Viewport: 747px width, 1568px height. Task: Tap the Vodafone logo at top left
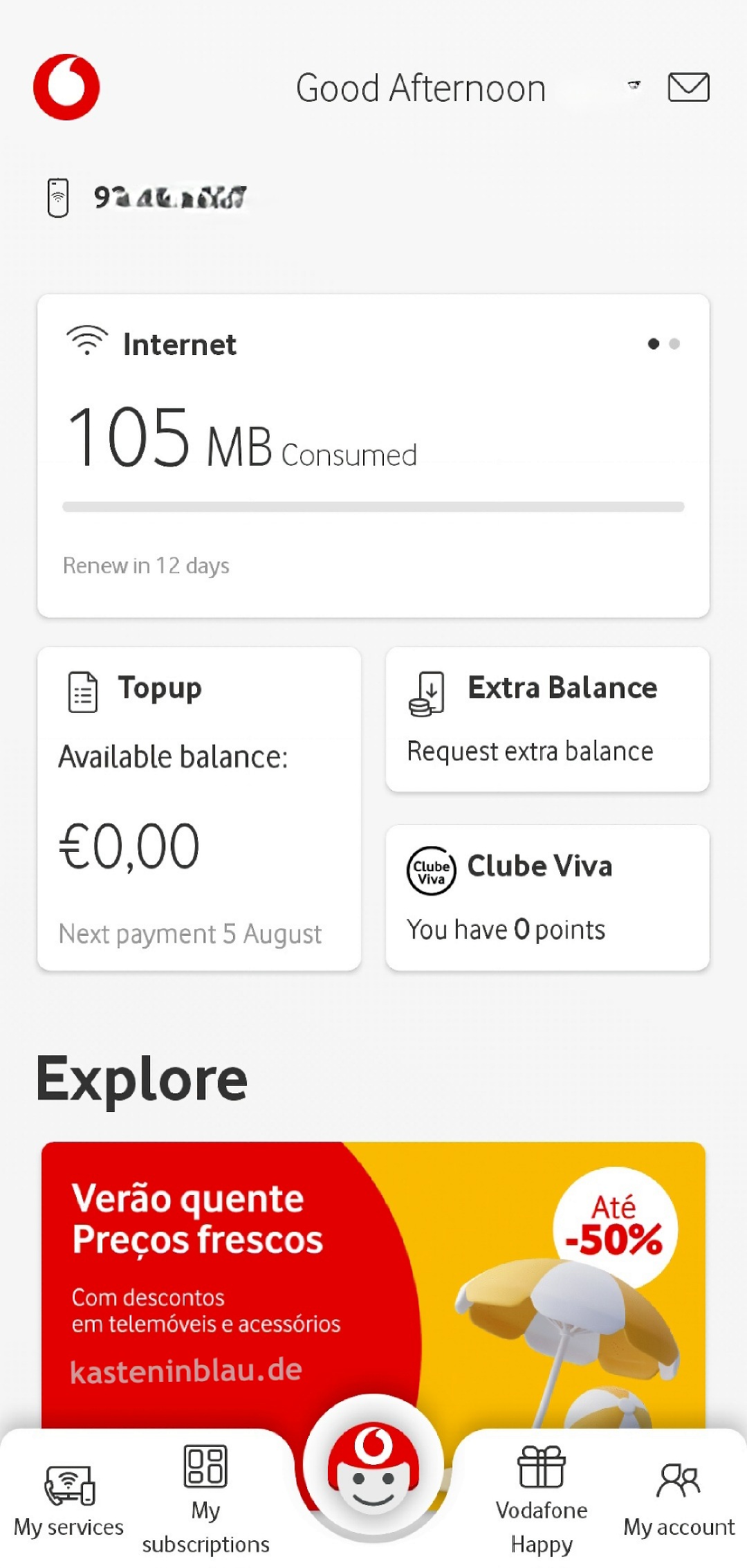(x=66, y=87)
